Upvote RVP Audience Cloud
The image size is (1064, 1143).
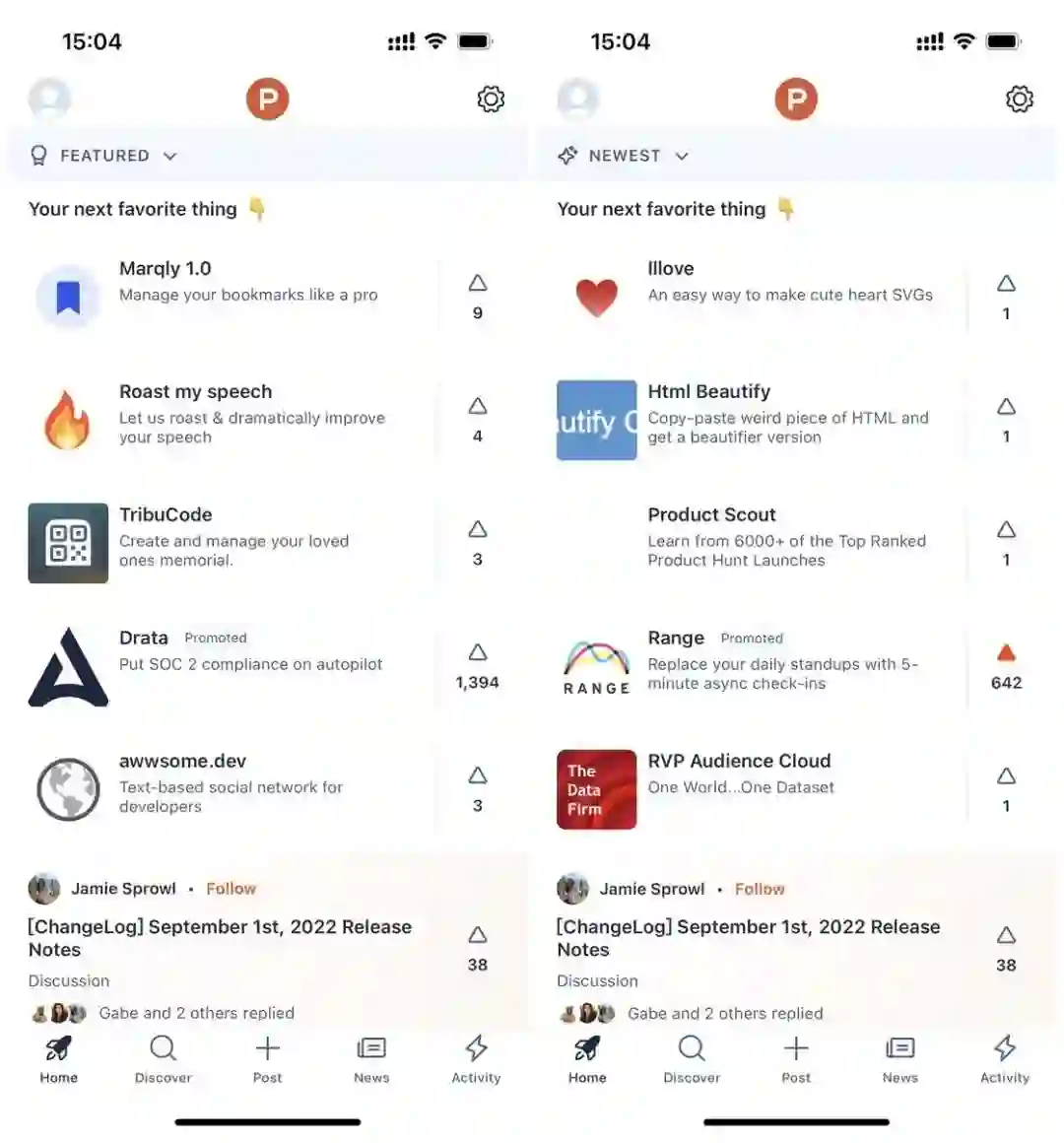point(1006,788)
